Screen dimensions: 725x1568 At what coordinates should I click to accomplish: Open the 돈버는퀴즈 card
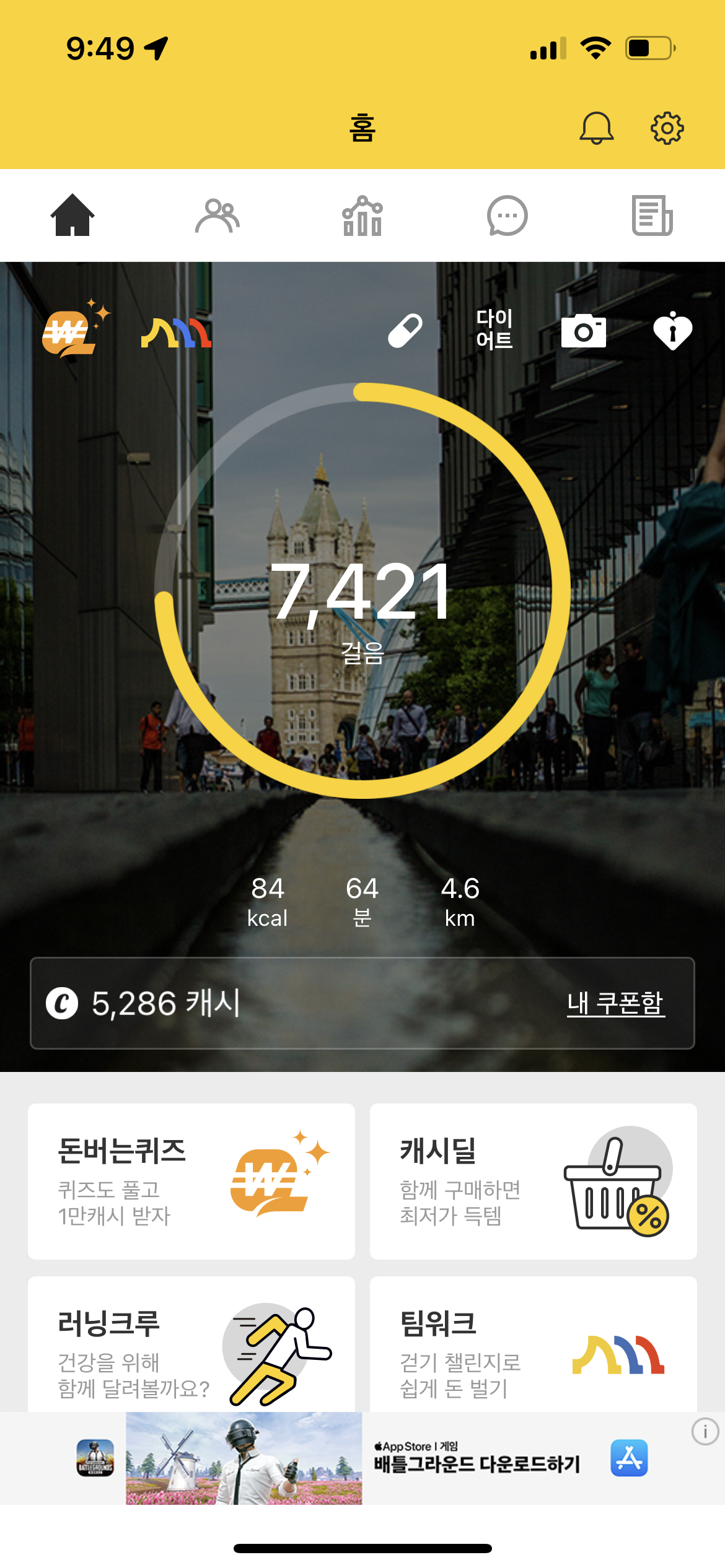coord(191,1181)
